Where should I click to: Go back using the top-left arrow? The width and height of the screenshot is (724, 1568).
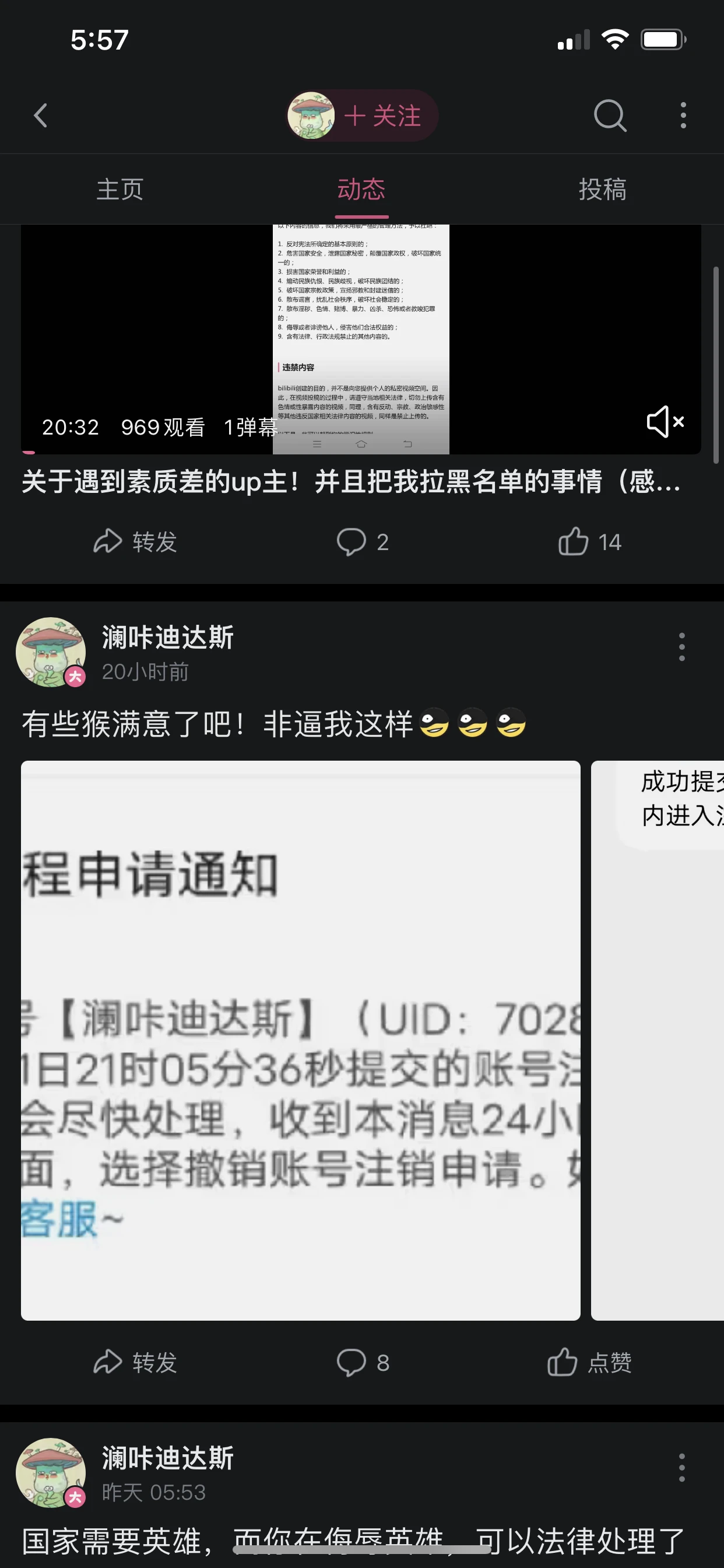tap(40, 115)
